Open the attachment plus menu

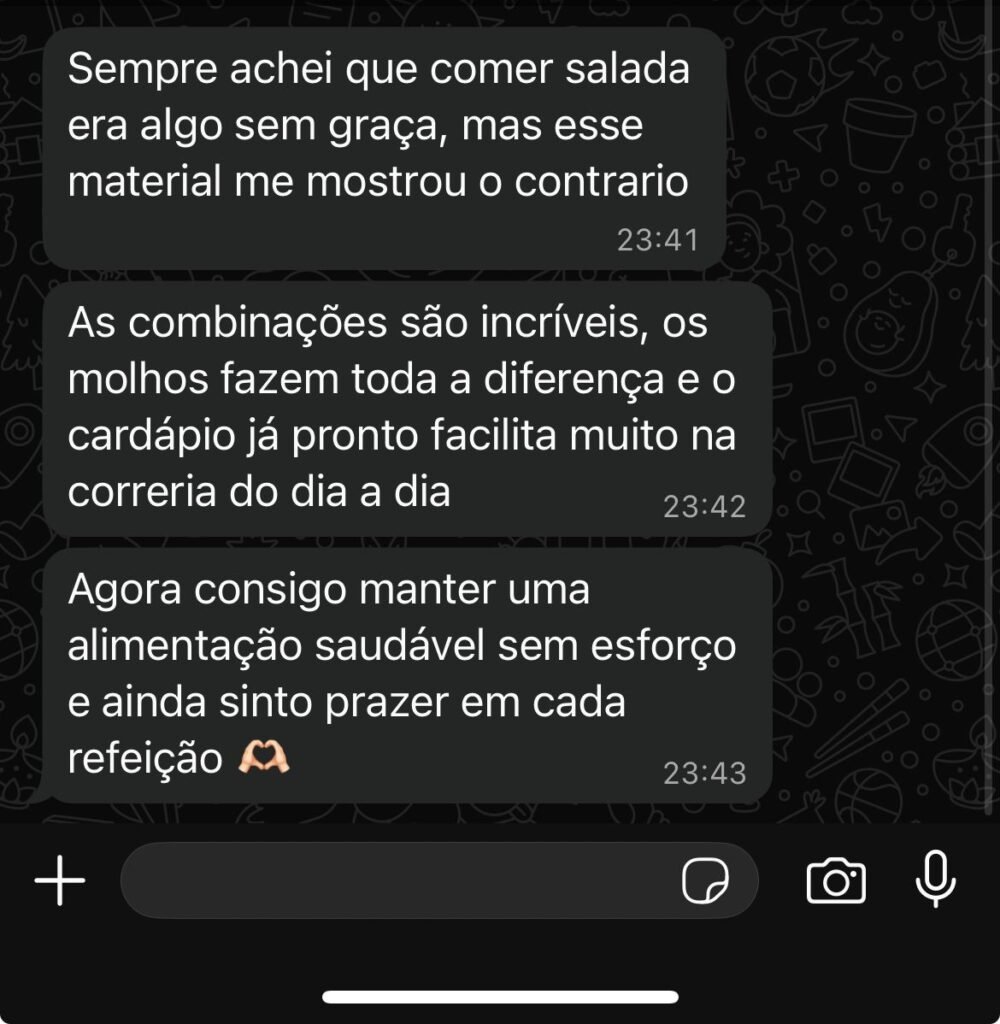point(60,881)
